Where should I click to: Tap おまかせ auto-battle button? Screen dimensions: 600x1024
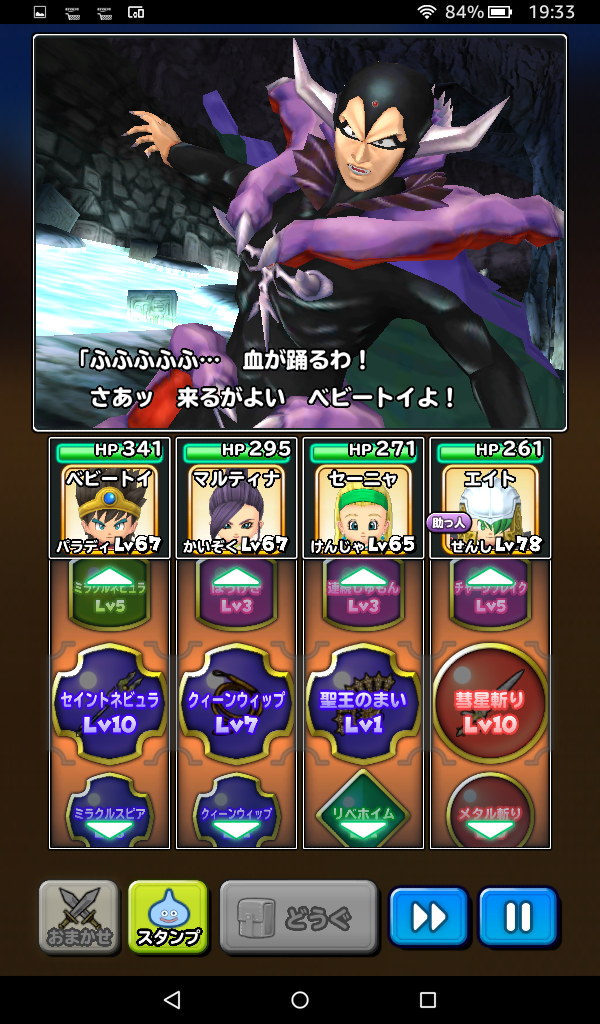point(79,917)
